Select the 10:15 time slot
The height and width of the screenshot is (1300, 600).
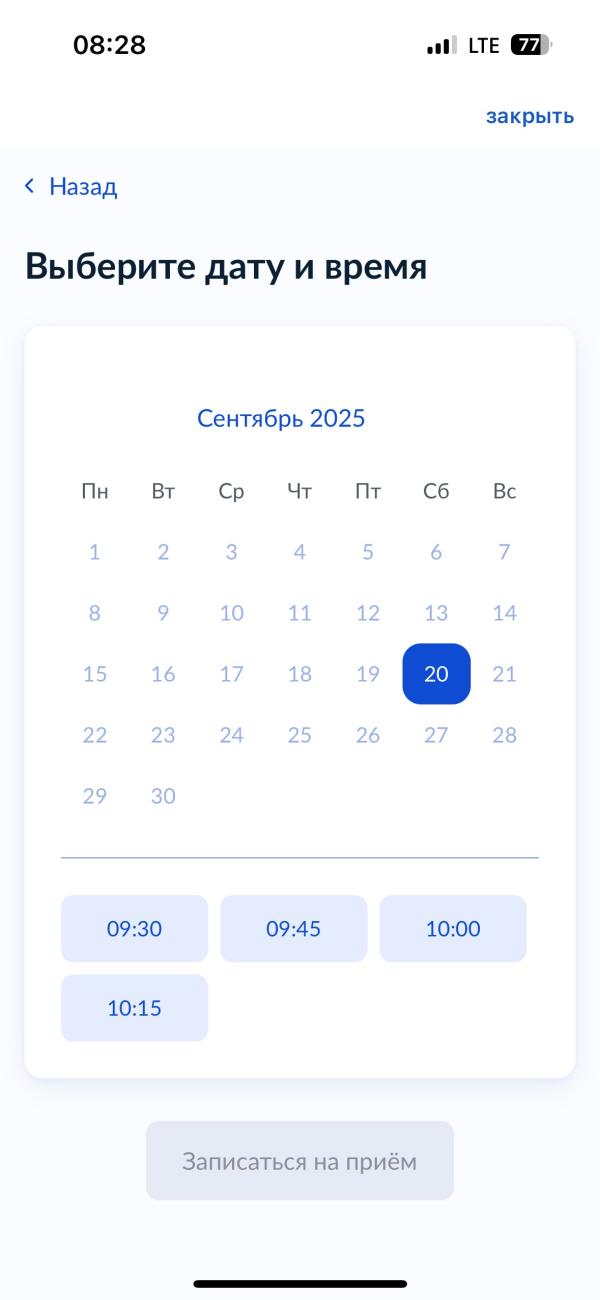pos(134,1008)
